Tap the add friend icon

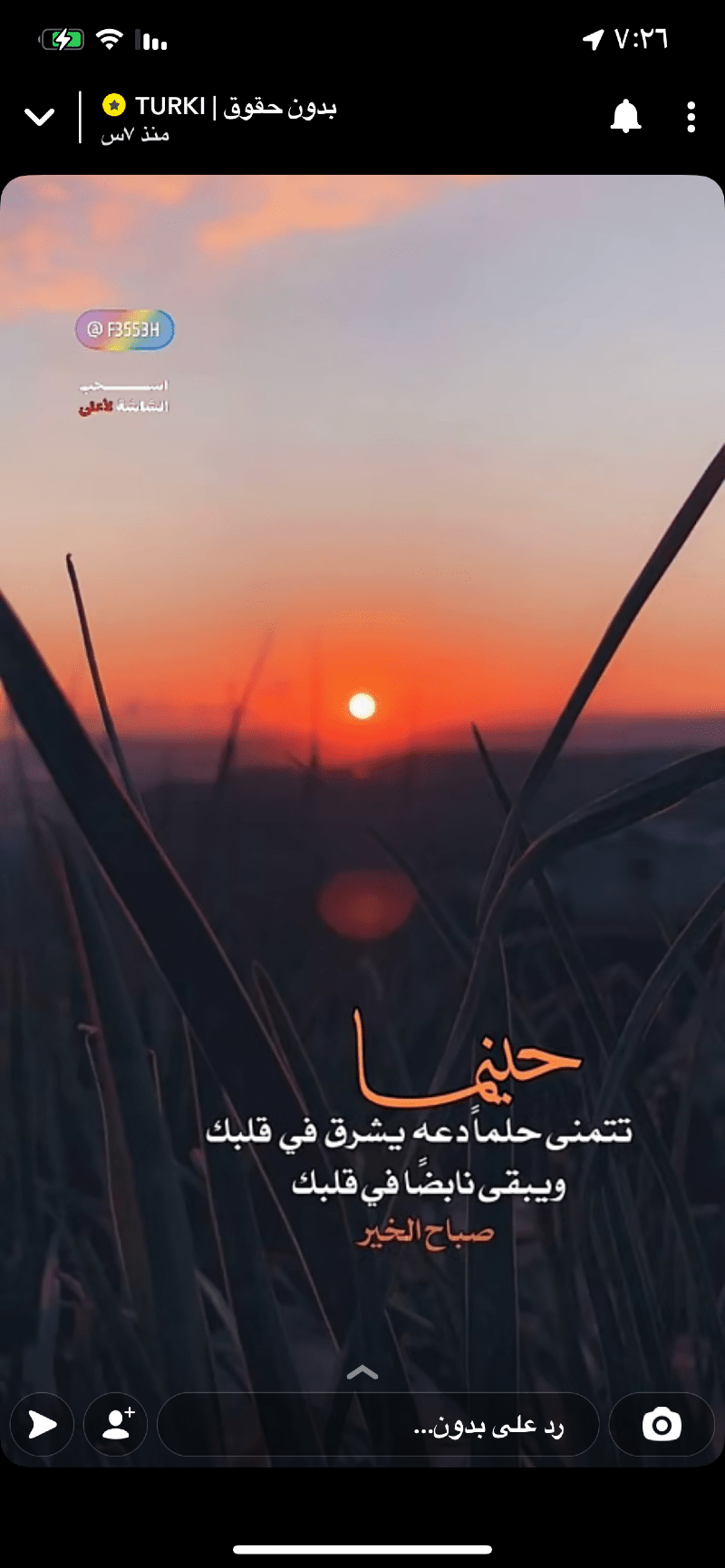[x=116, y=1424]
